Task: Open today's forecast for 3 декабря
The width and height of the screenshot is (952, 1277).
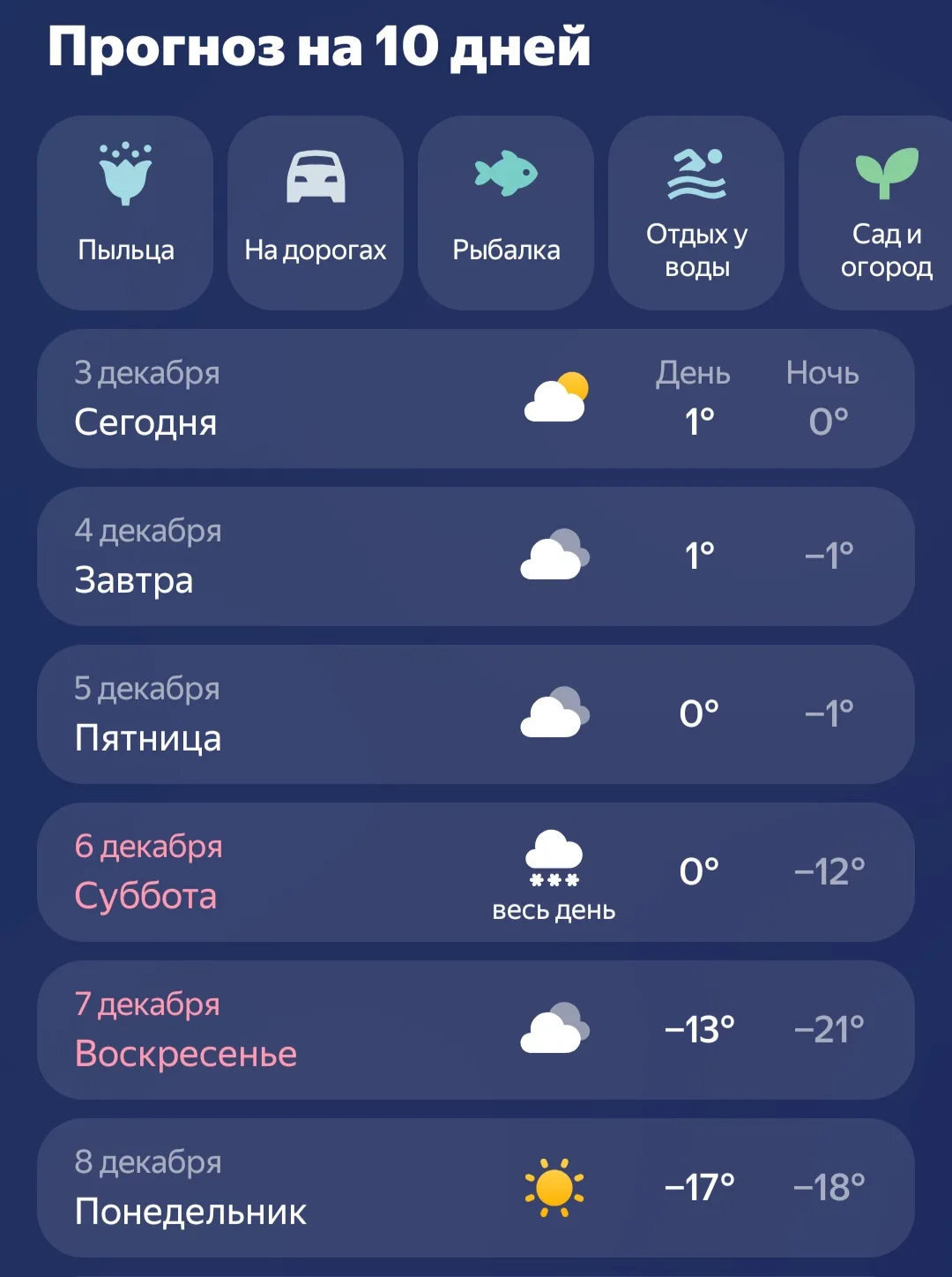Action: (476, 399)
